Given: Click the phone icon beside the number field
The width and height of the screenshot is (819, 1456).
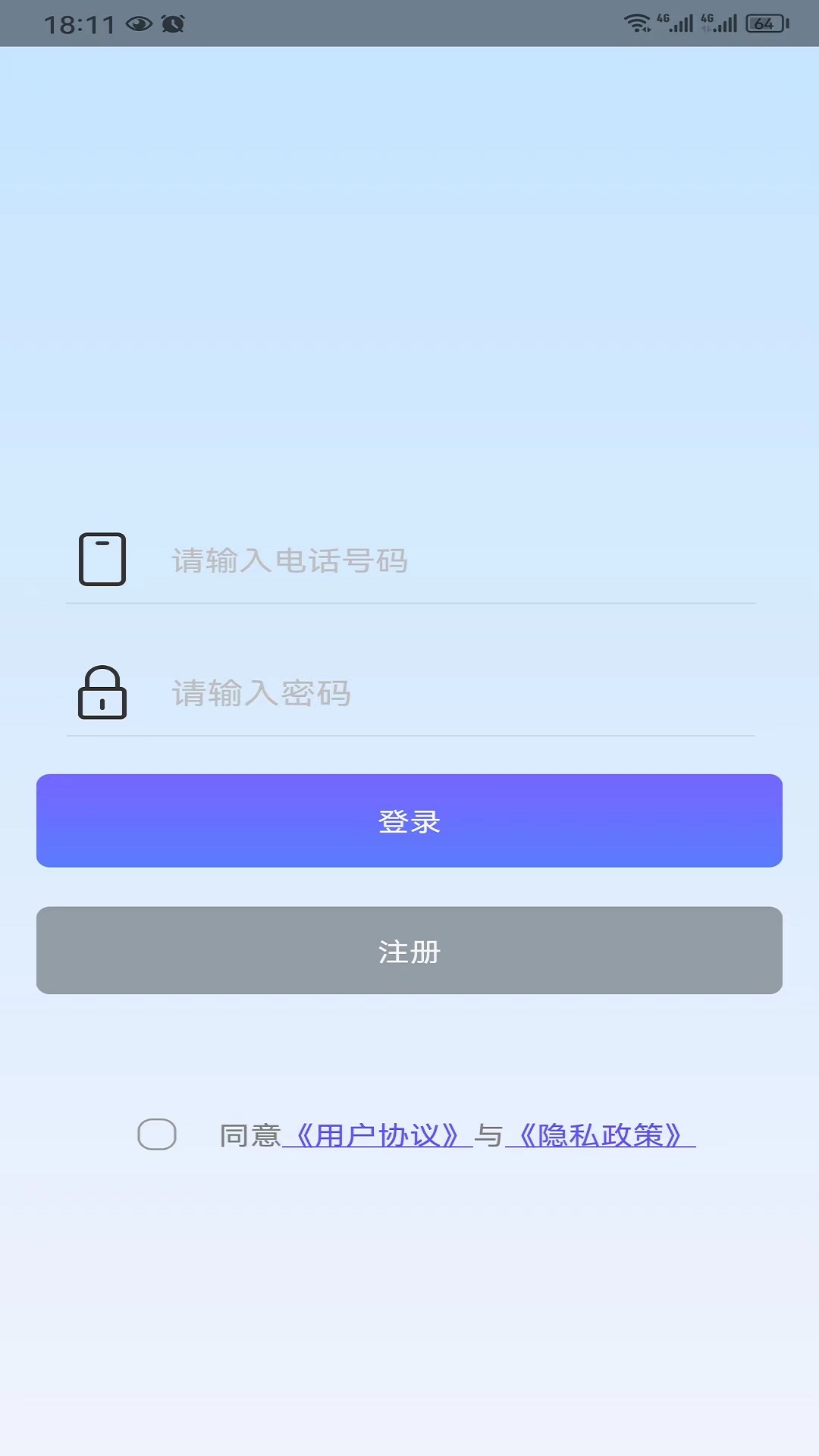Looking at the screenshot, I should tap(102, 561).
